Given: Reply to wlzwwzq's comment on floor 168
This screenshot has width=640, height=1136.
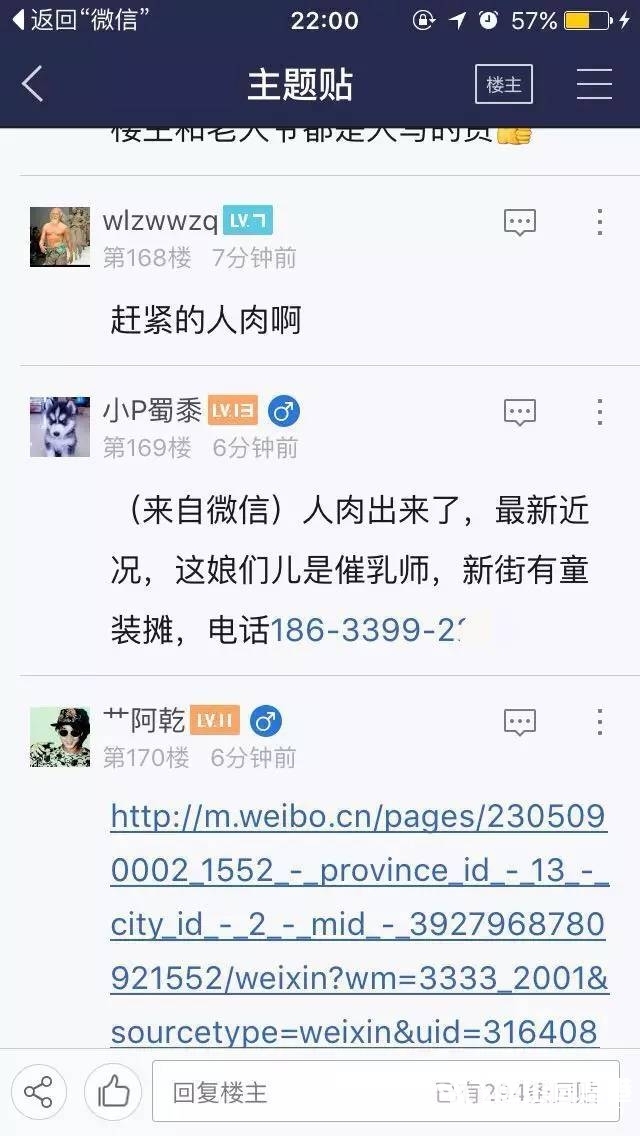Looking at the screenshot, I should pos(520,222).
